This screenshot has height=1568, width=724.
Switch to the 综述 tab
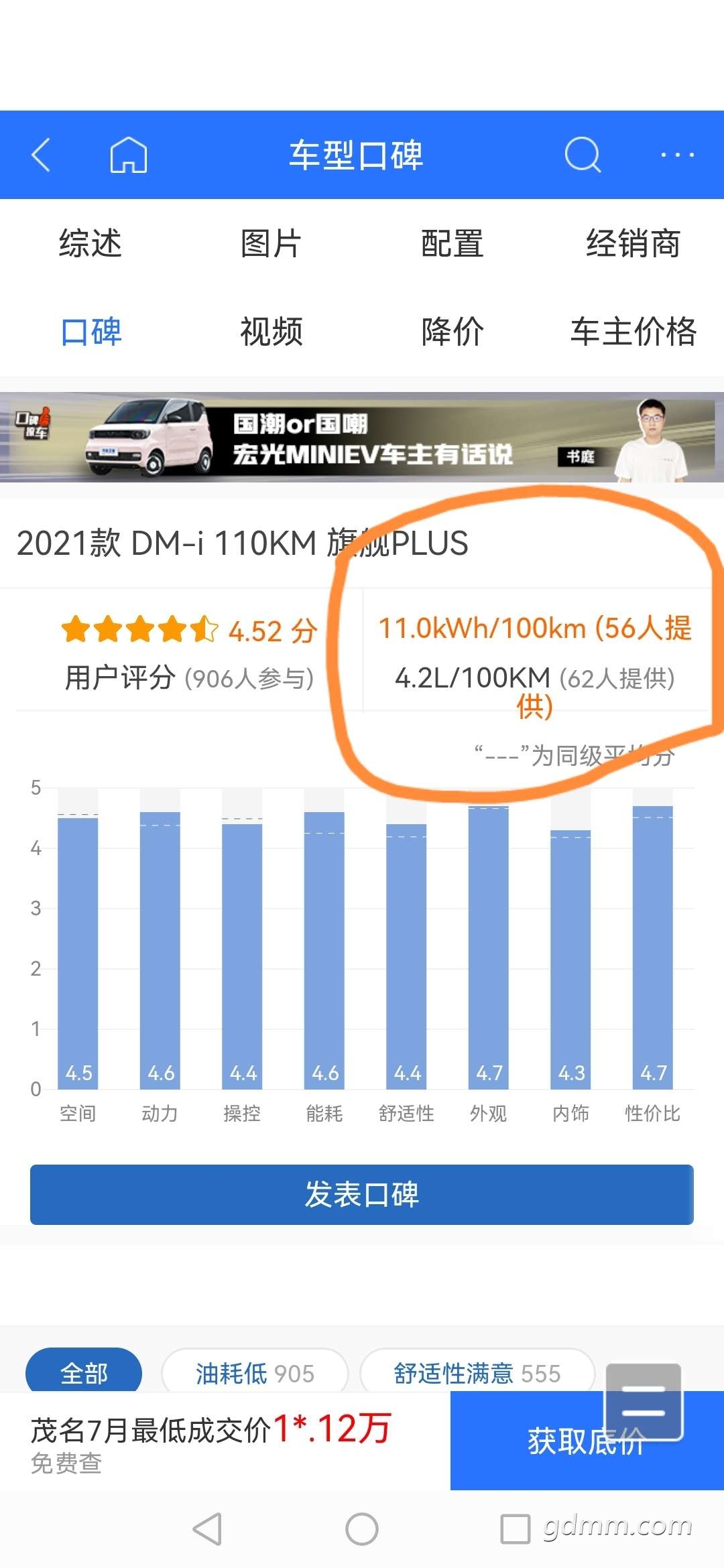[x=90, y=243]
